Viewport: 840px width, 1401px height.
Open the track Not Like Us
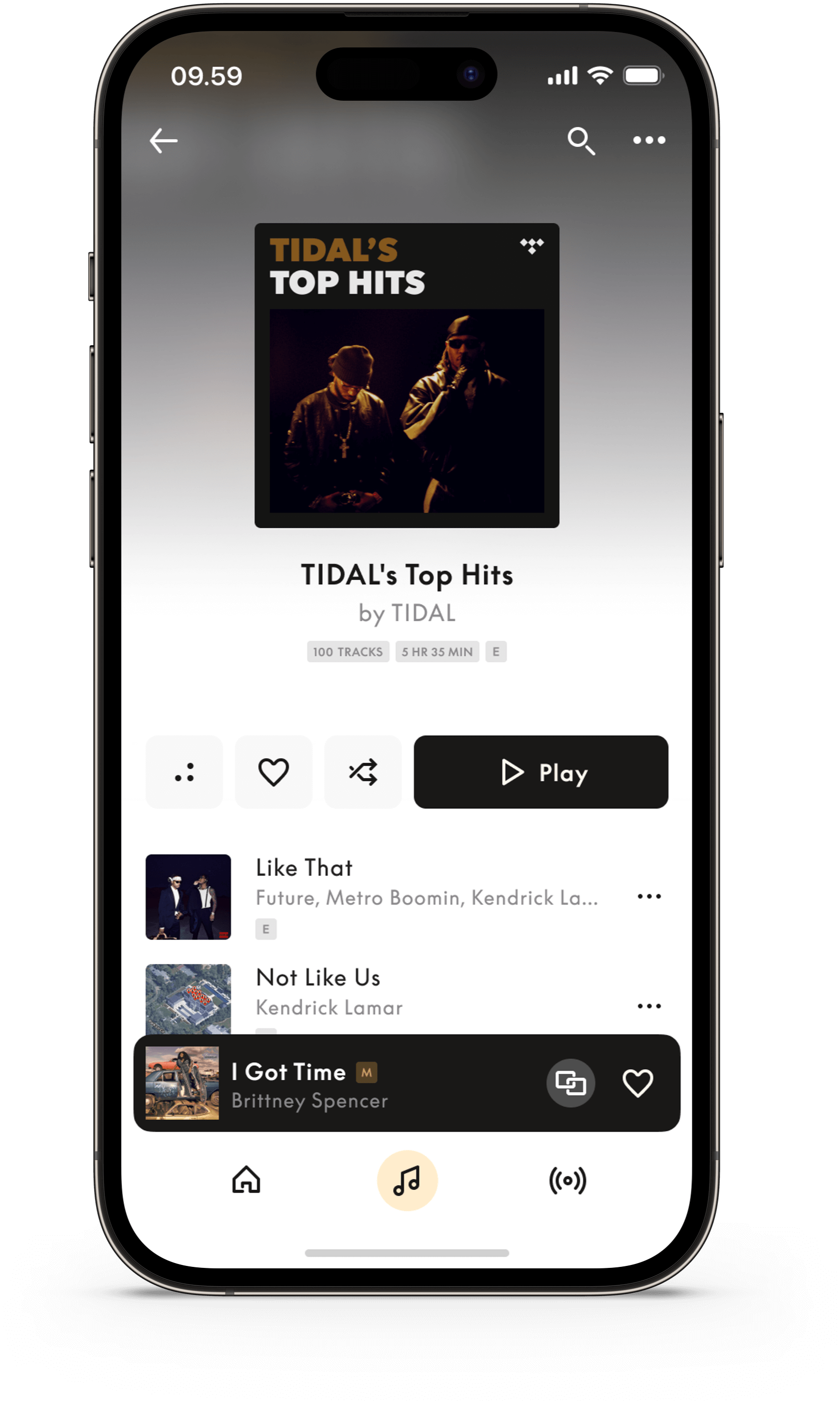pyautogui.click(x=396, y=992)
